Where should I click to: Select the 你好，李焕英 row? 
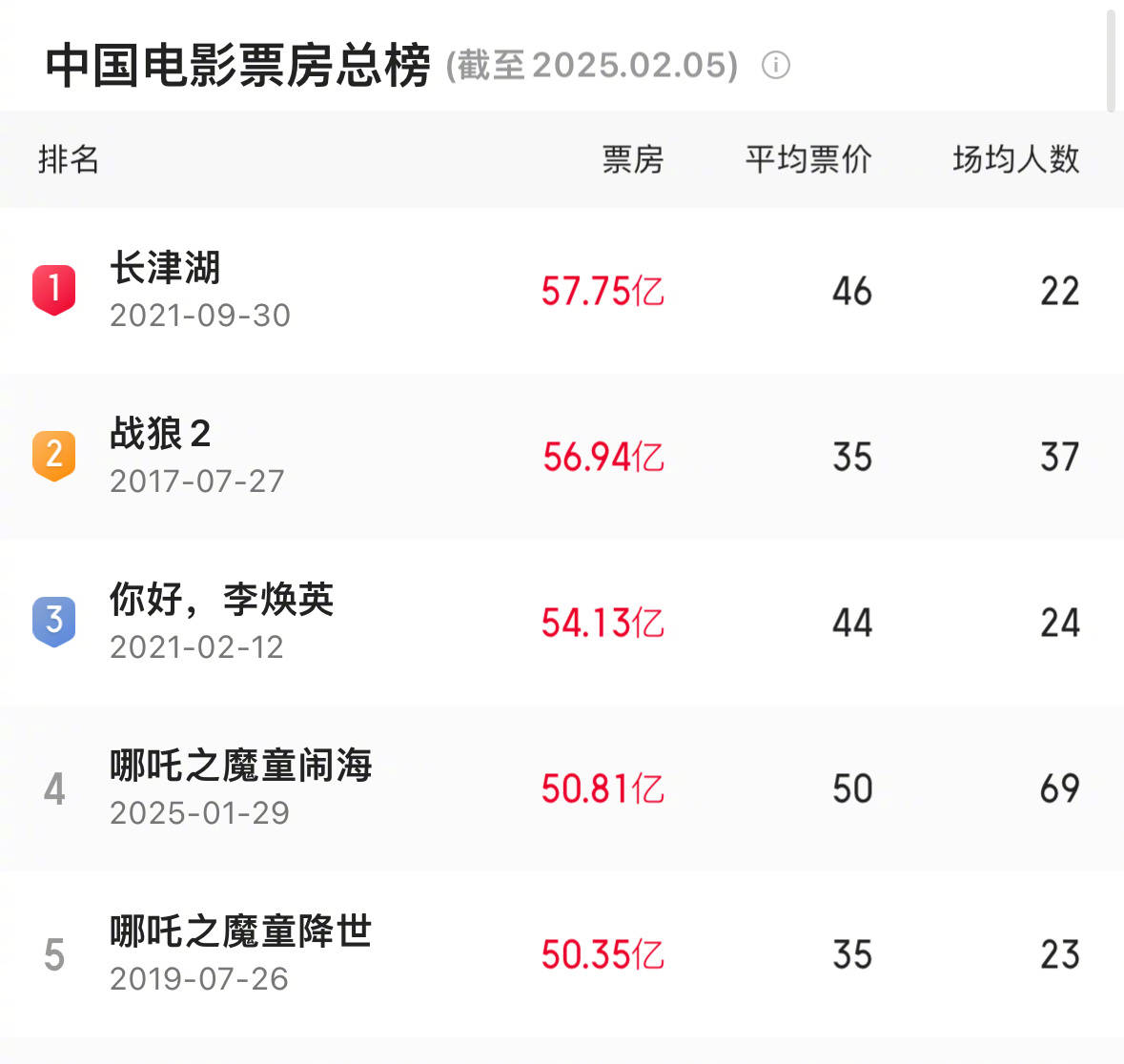[221, 601]
